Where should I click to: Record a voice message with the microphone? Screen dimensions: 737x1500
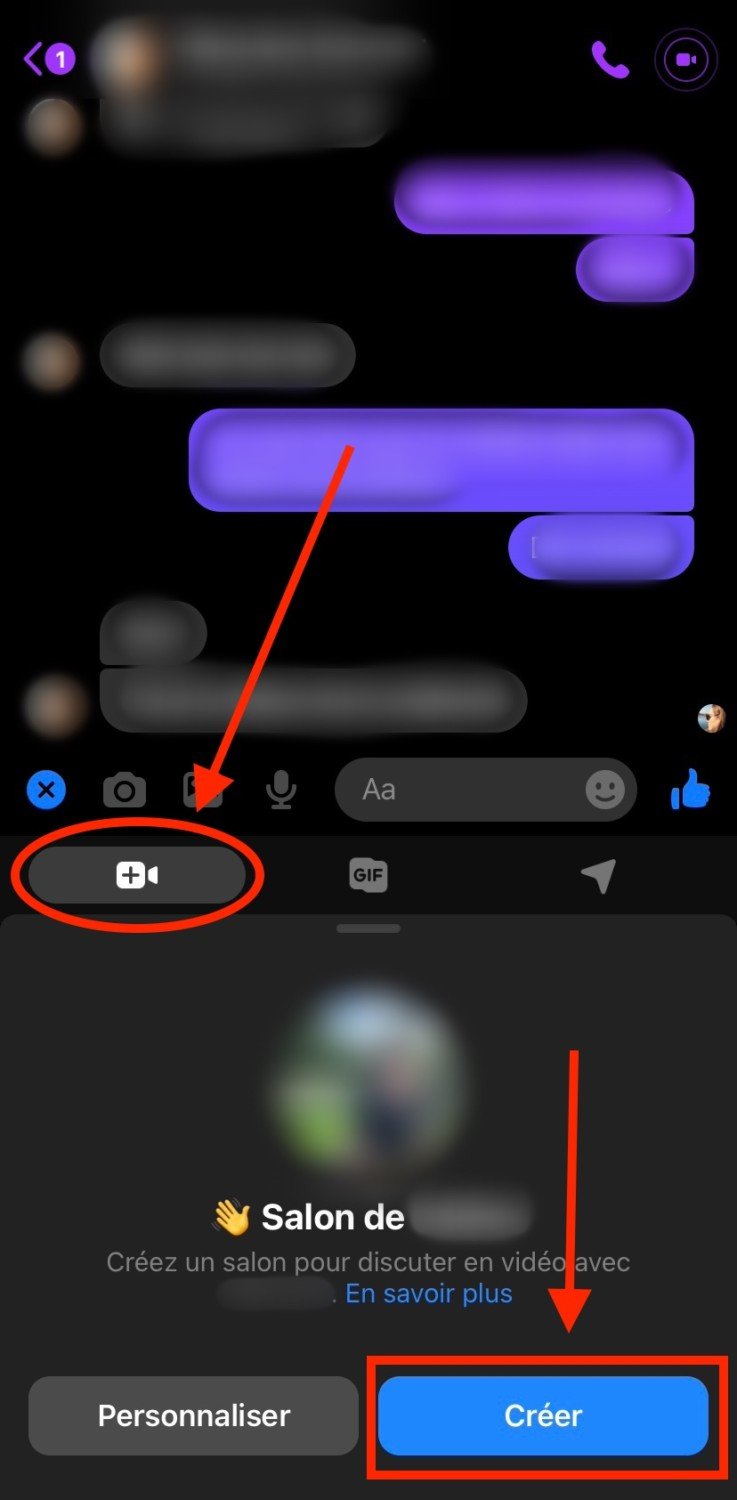pyautogui.click(x=281, y=791)
